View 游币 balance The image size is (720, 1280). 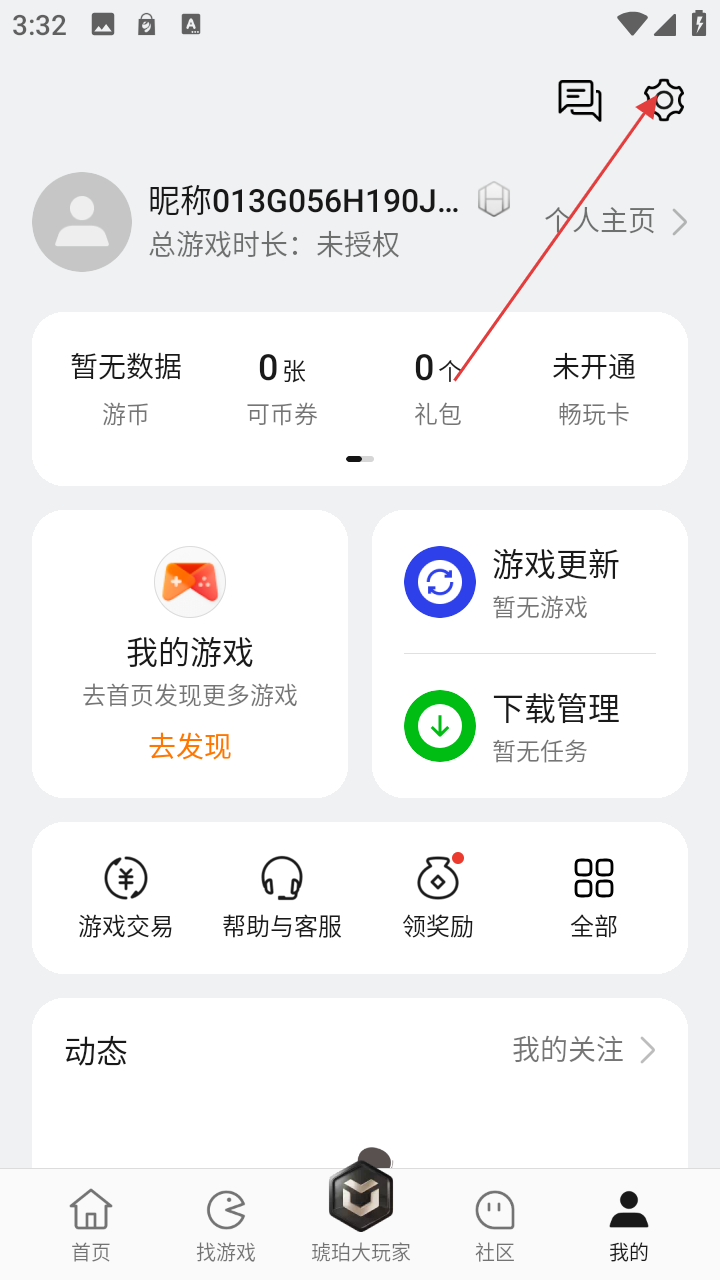[x=126, y=388]
